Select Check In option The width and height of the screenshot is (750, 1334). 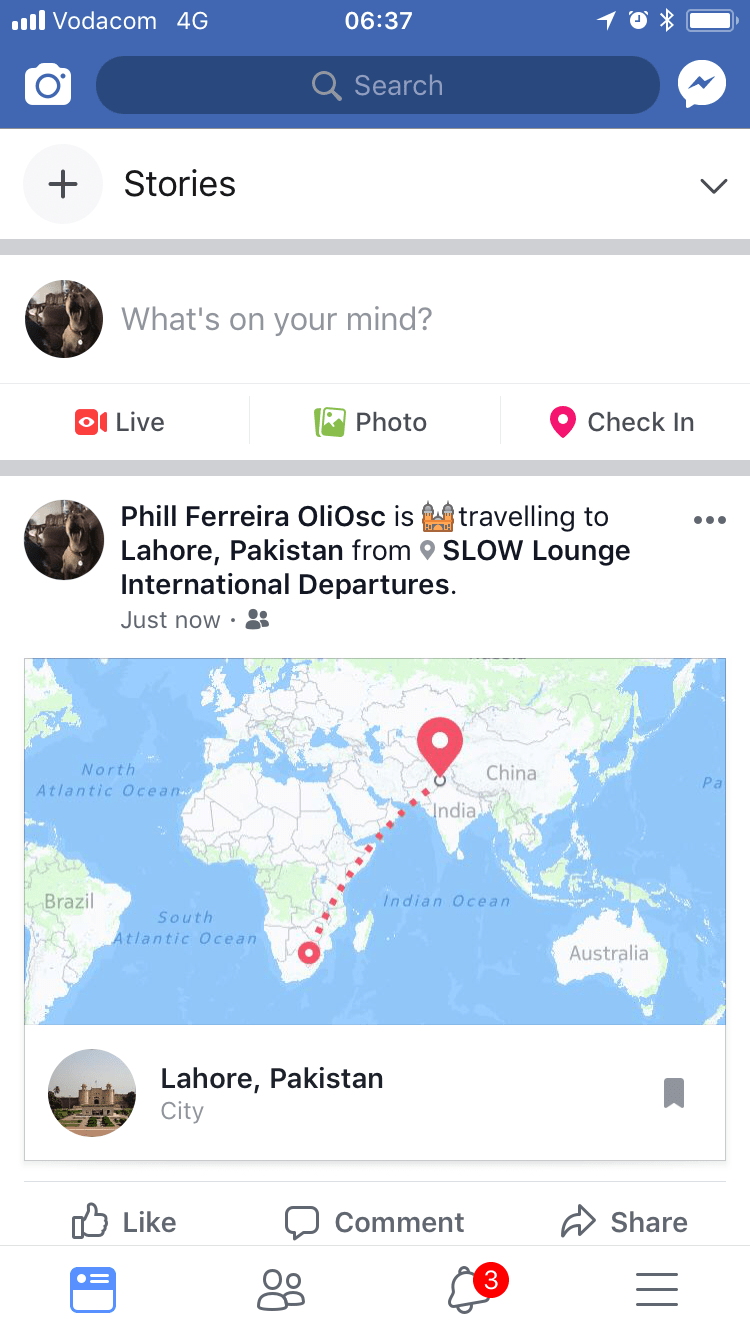[x=622, y=422]
